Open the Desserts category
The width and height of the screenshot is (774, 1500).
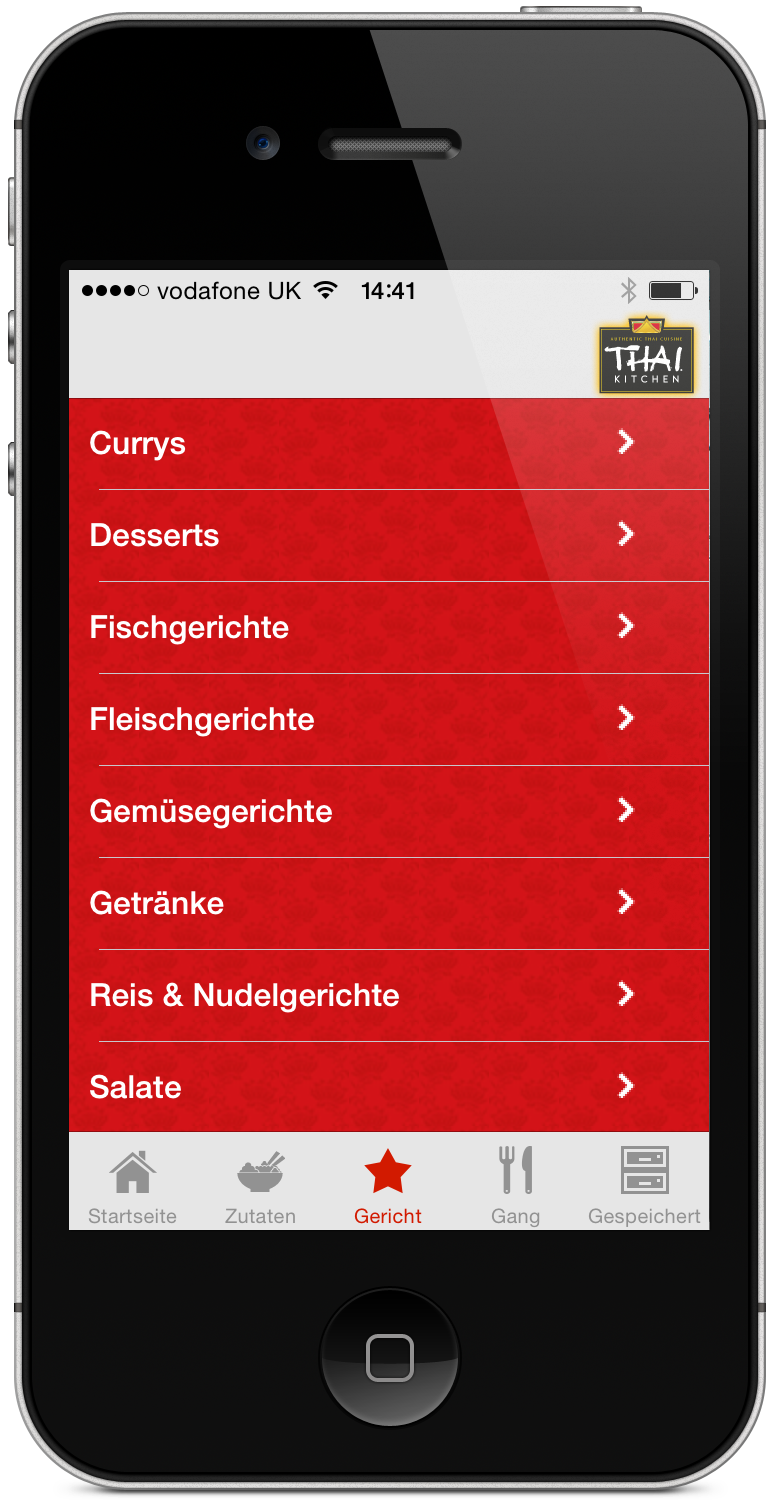388,535
